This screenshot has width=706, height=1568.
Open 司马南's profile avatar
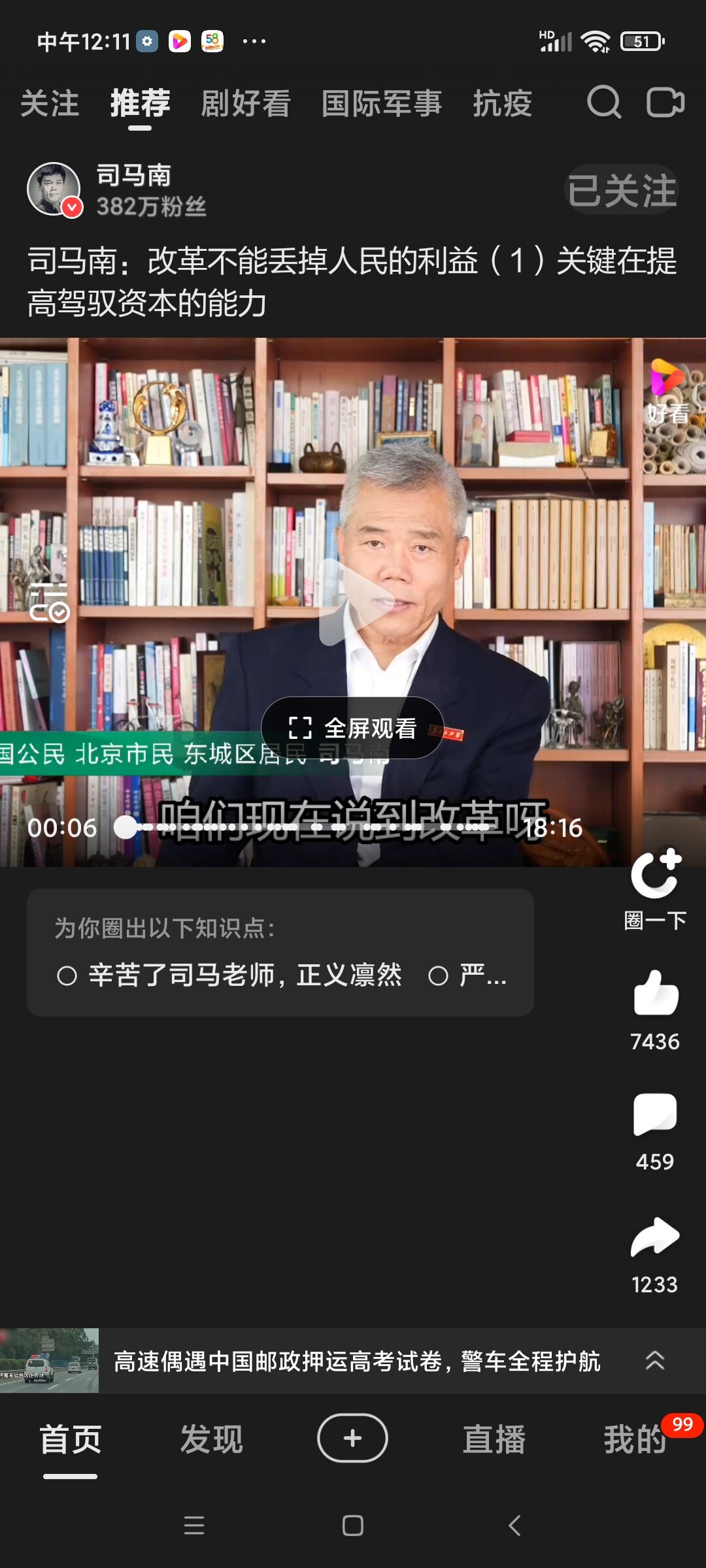(54, 189)
